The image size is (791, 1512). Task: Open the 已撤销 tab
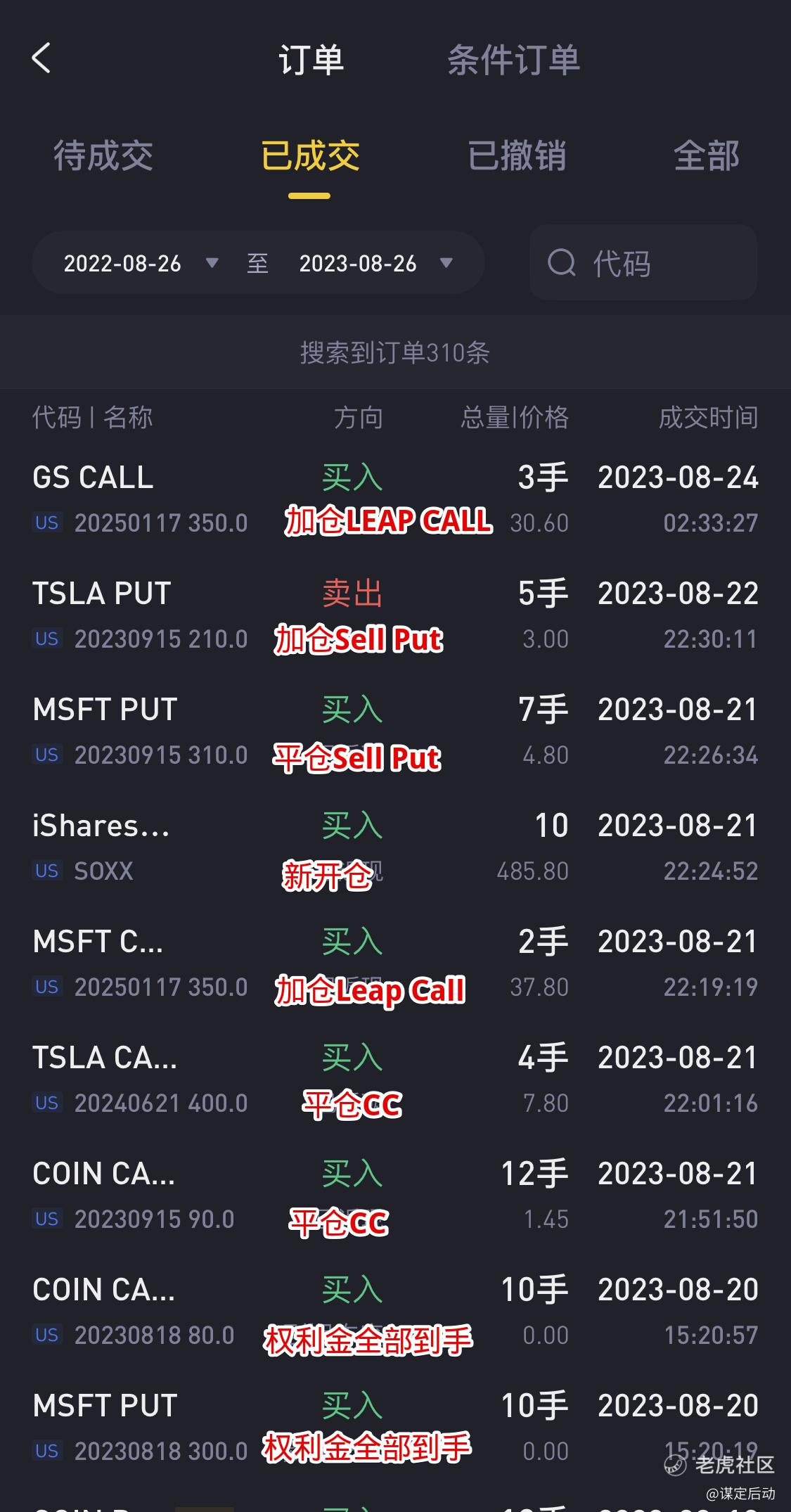[x=517, y=155]
